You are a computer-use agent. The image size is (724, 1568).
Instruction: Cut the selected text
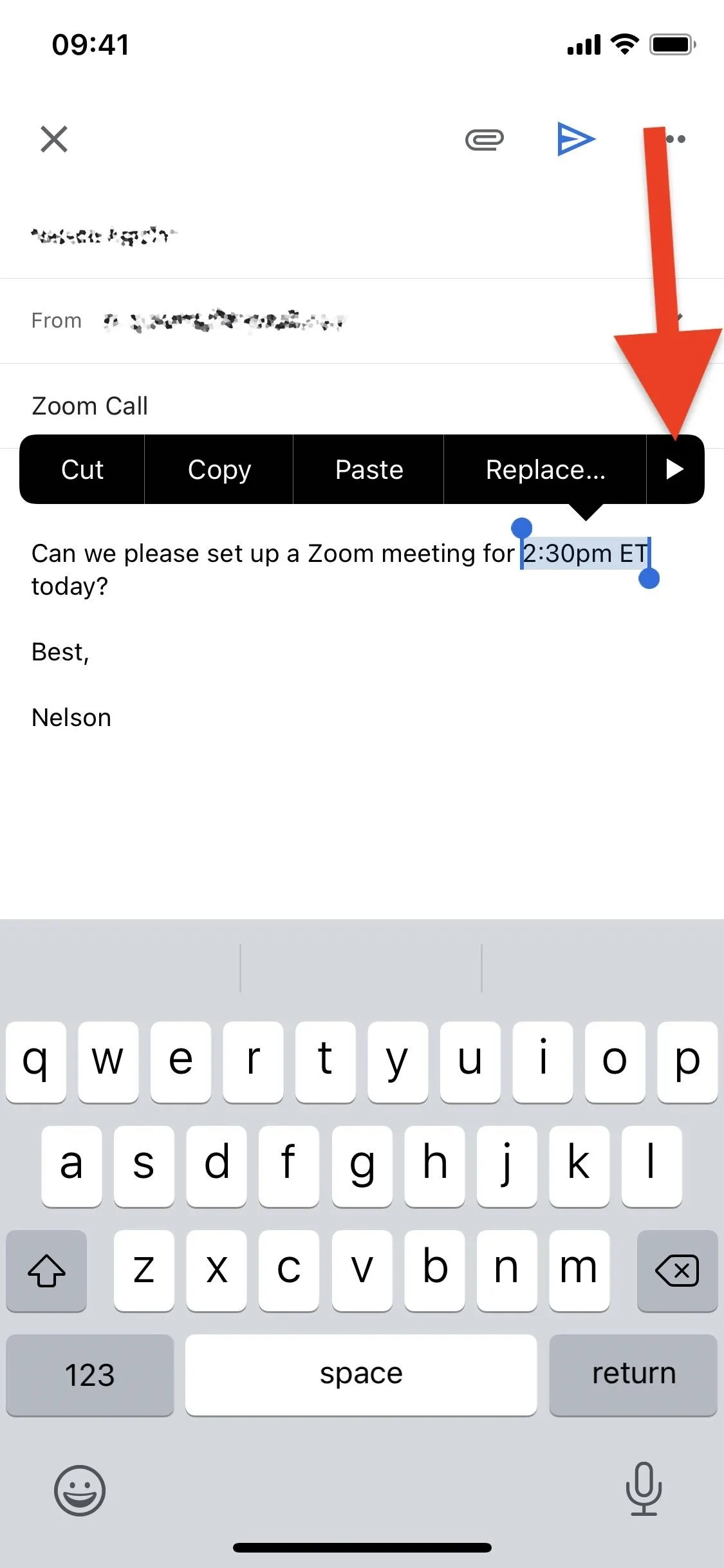point(82,469)
